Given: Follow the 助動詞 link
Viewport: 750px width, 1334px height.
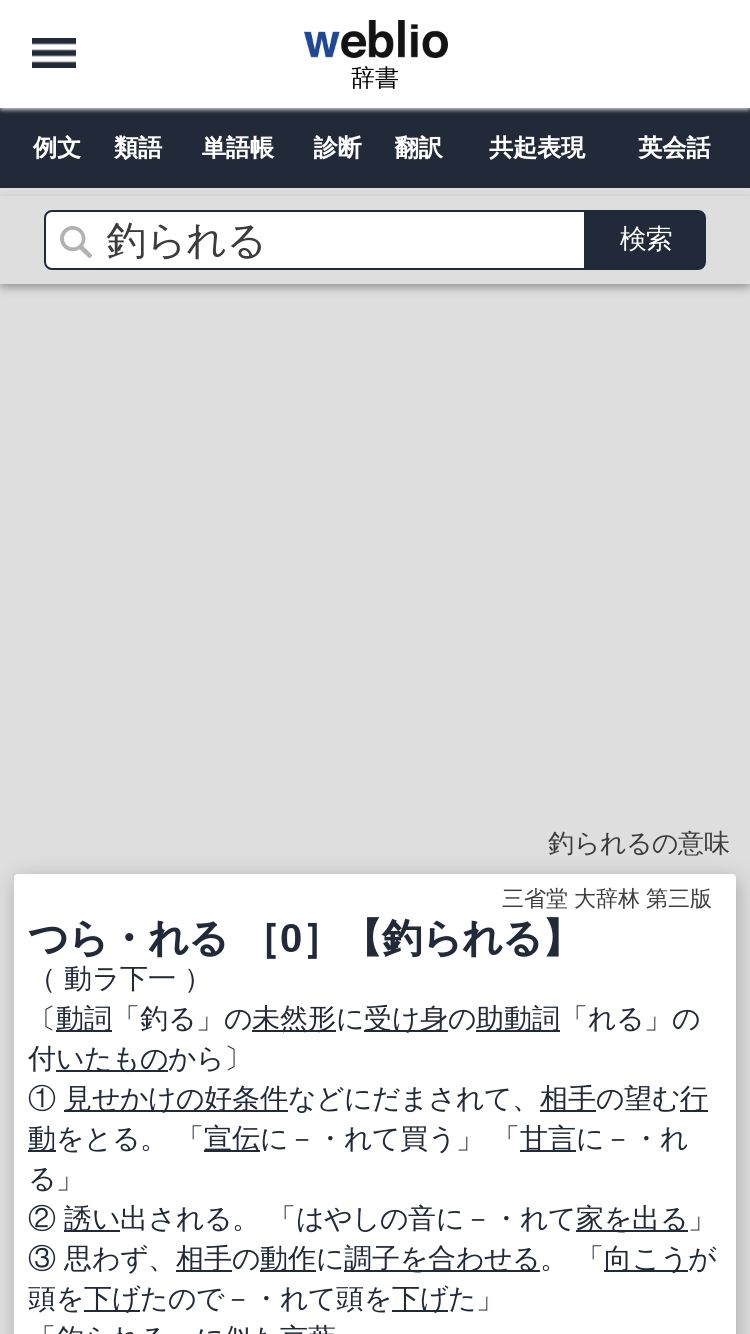Looking at the screenshot, I should pos(518,1019).
